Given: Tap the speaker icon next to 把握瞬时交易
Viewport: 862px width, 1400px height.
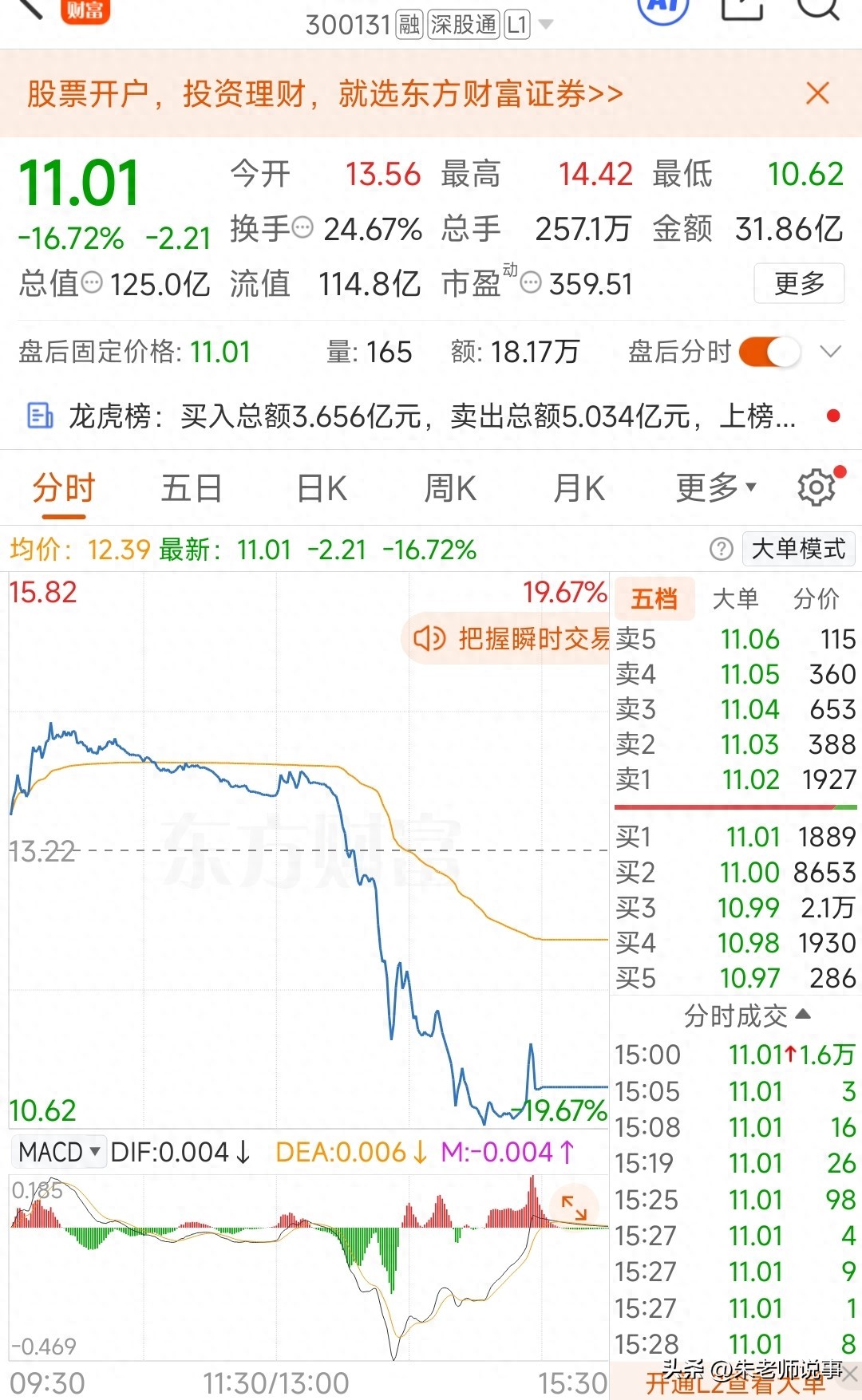Looking at the screenshot, I should click(429, 640).
